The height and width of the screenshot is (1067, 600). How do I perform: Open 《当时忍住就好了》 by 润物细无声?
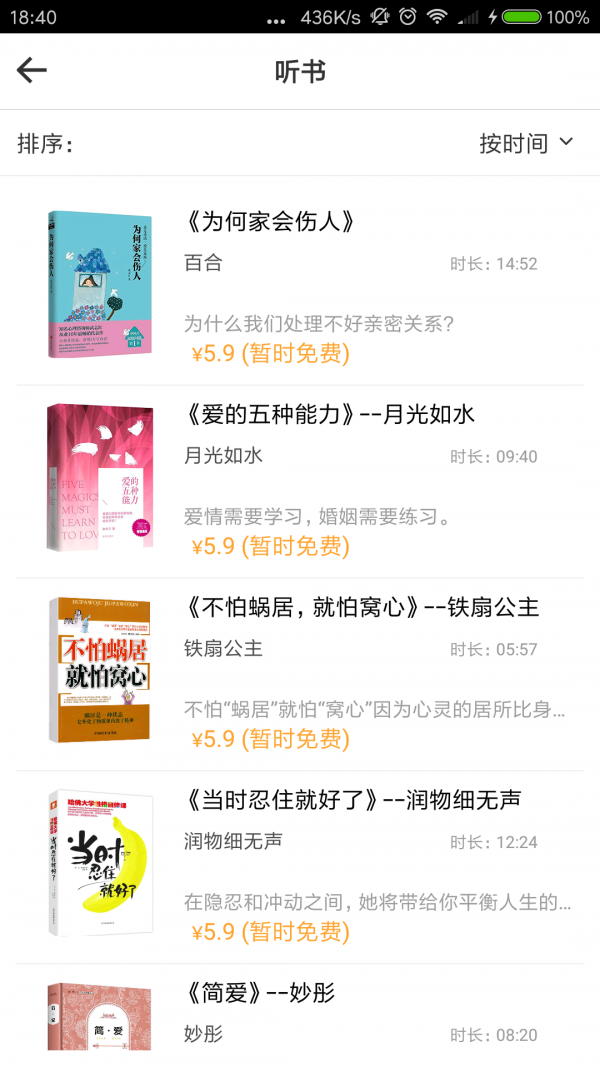click(x=353, y=800)
